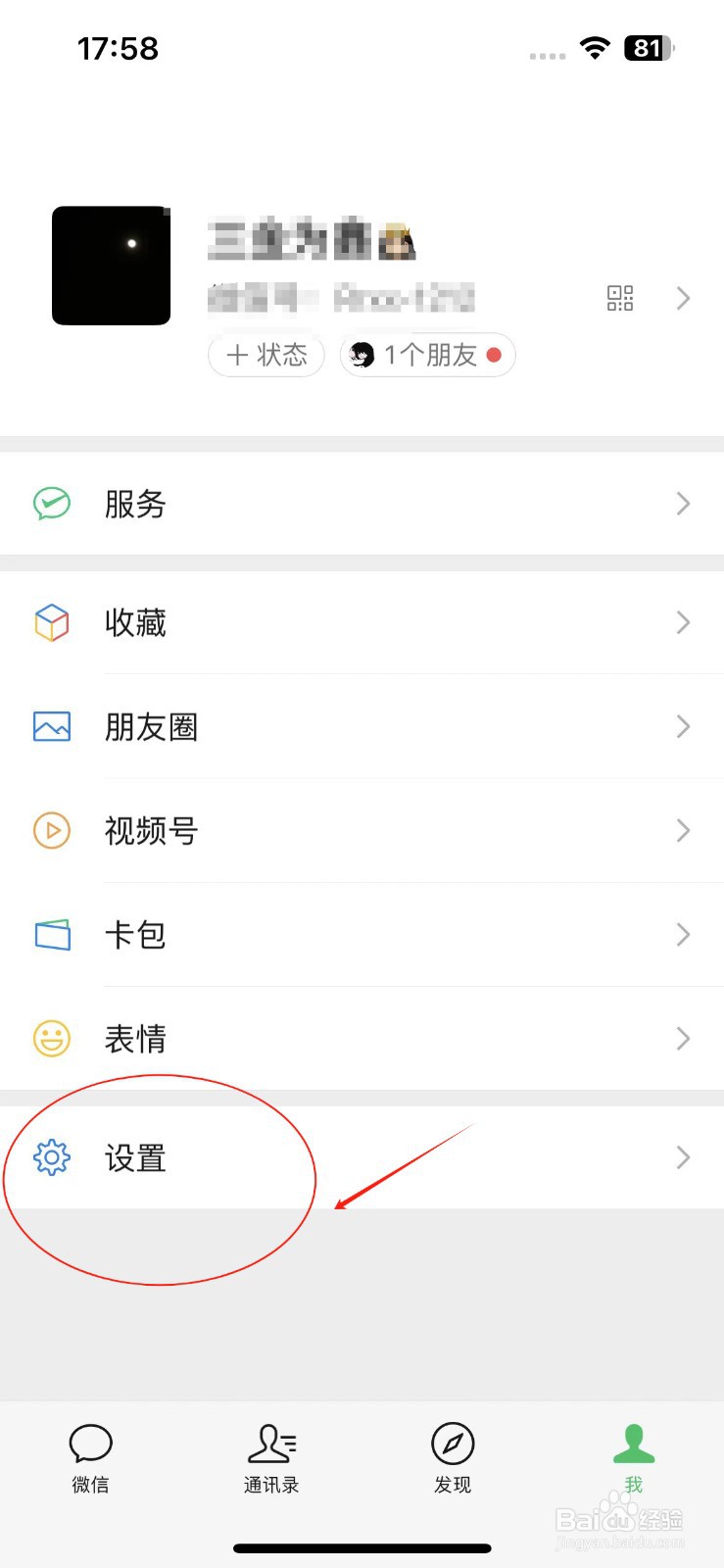Tap your profile picture
The image size is (724, 1568).
(x=111, y=266)
